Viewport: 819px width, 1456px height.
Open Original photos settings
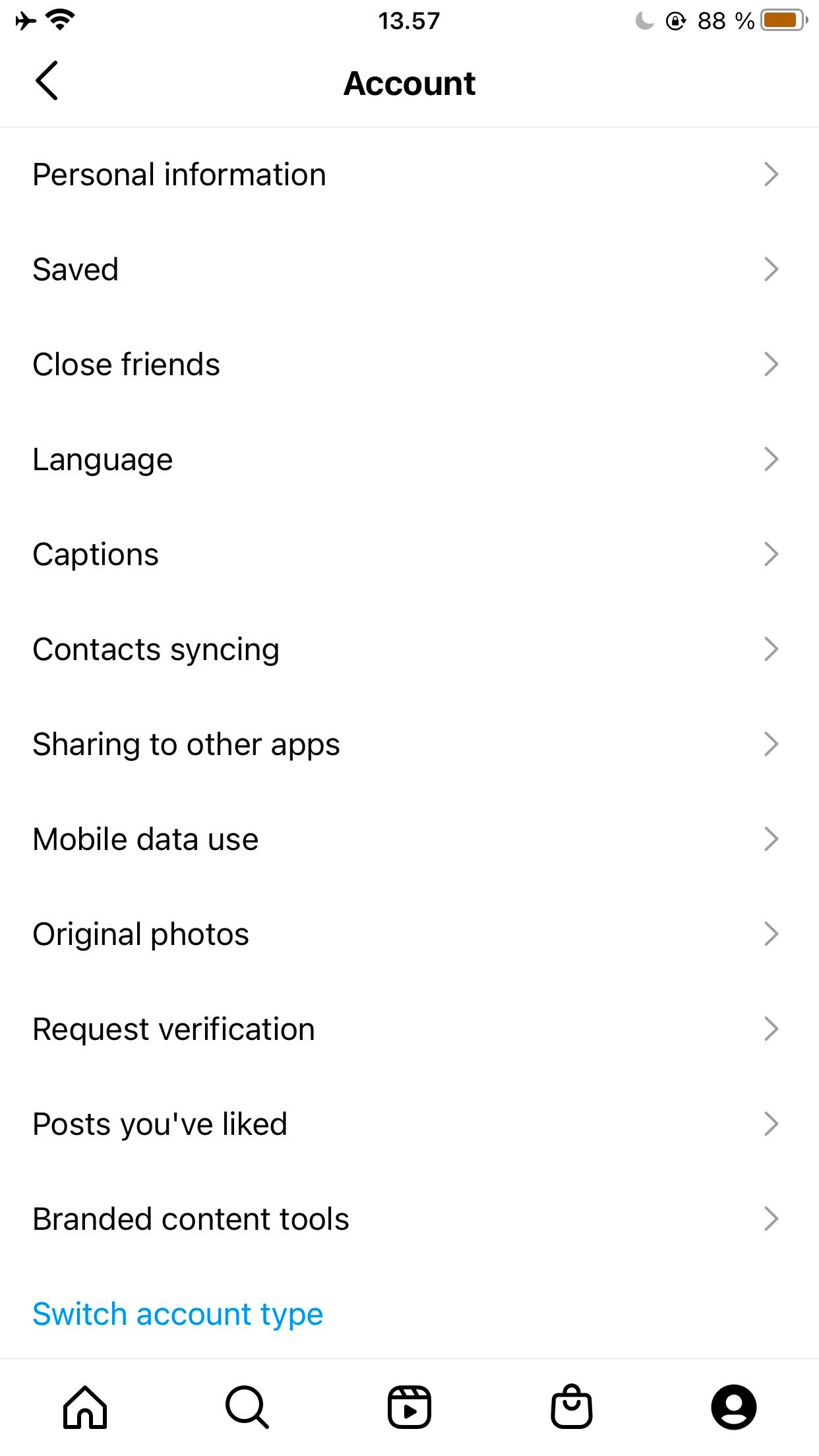[141, 934]
